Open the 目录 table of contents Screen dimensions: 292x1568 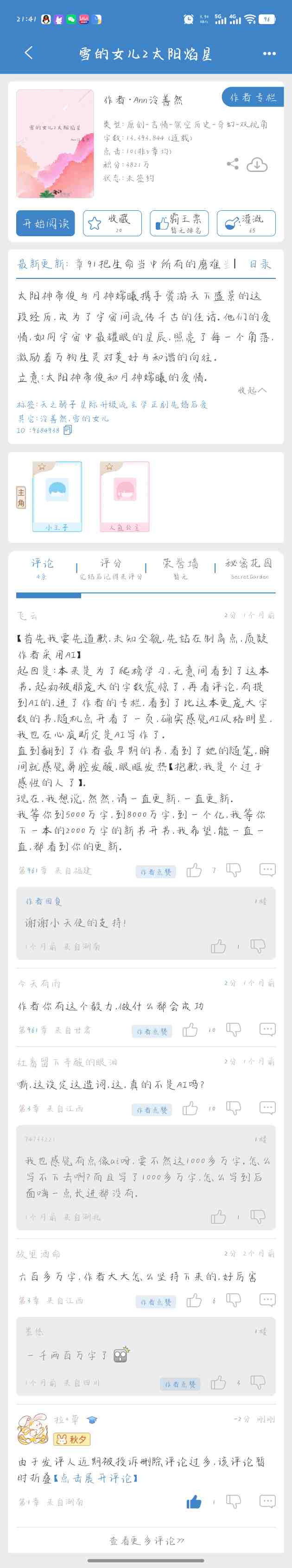click(260, 264)
